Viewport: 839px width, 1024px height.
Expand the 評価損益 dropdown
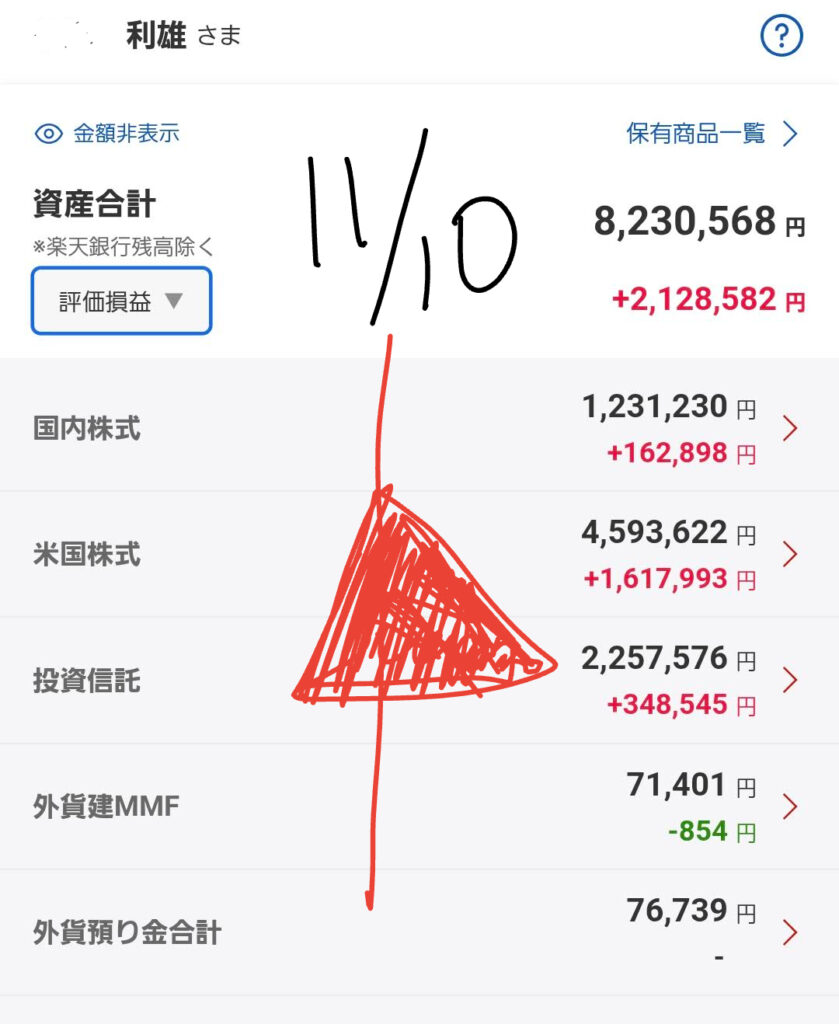click(x=121, y=301)
